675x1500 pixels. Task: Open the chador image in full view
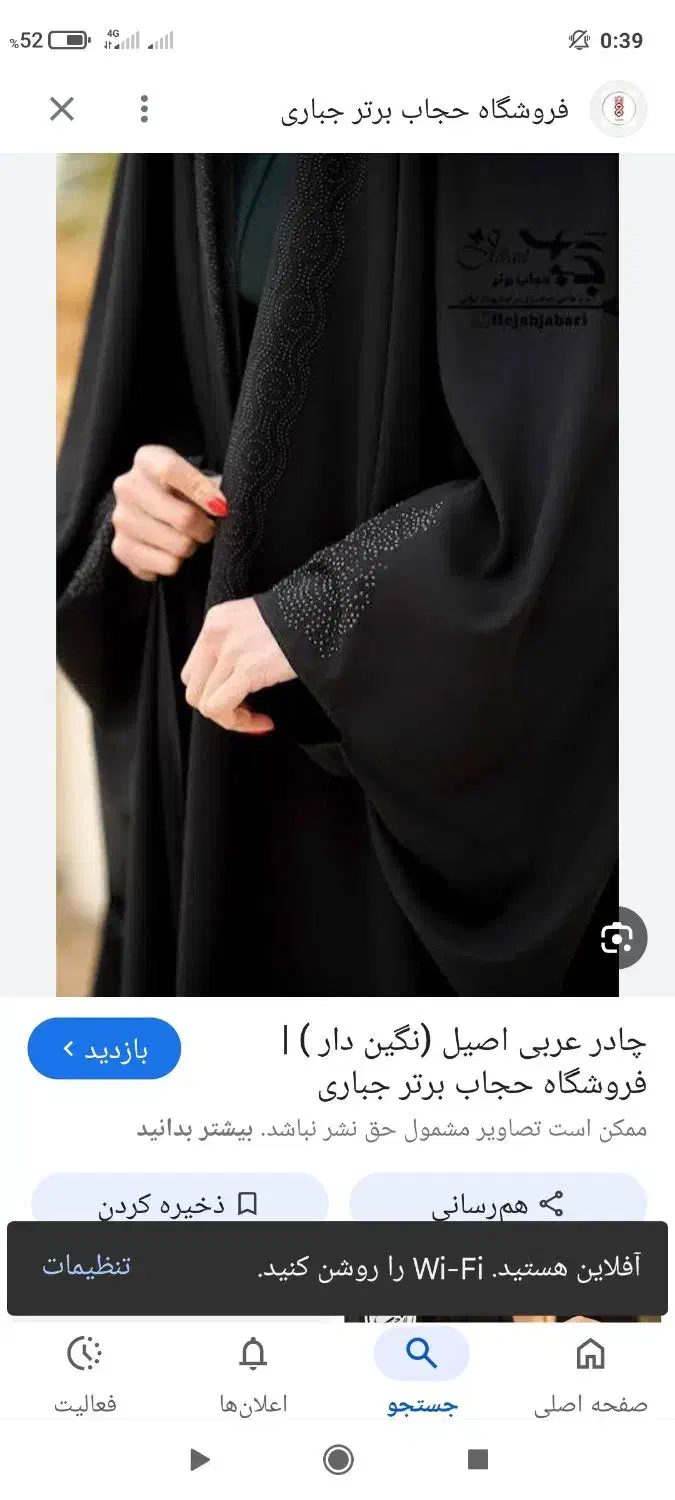[337, 575]
